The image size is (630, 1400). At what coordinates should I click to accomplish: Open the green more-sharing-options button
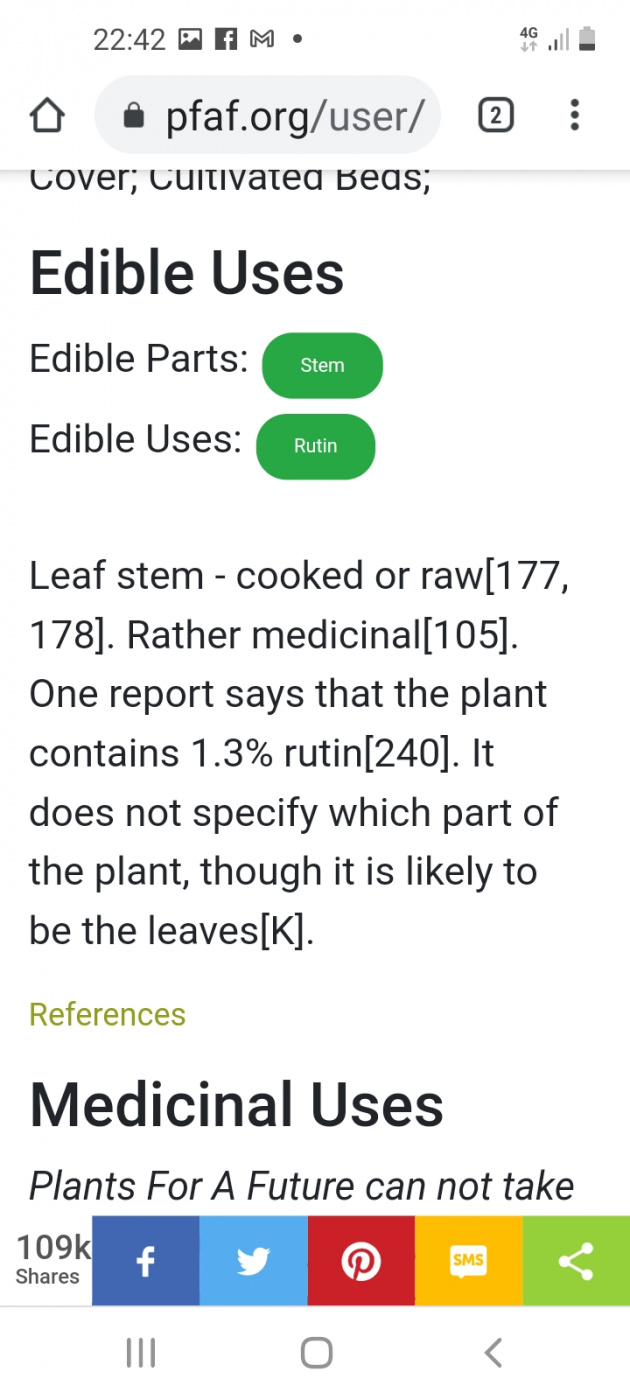pos(576,1261)
